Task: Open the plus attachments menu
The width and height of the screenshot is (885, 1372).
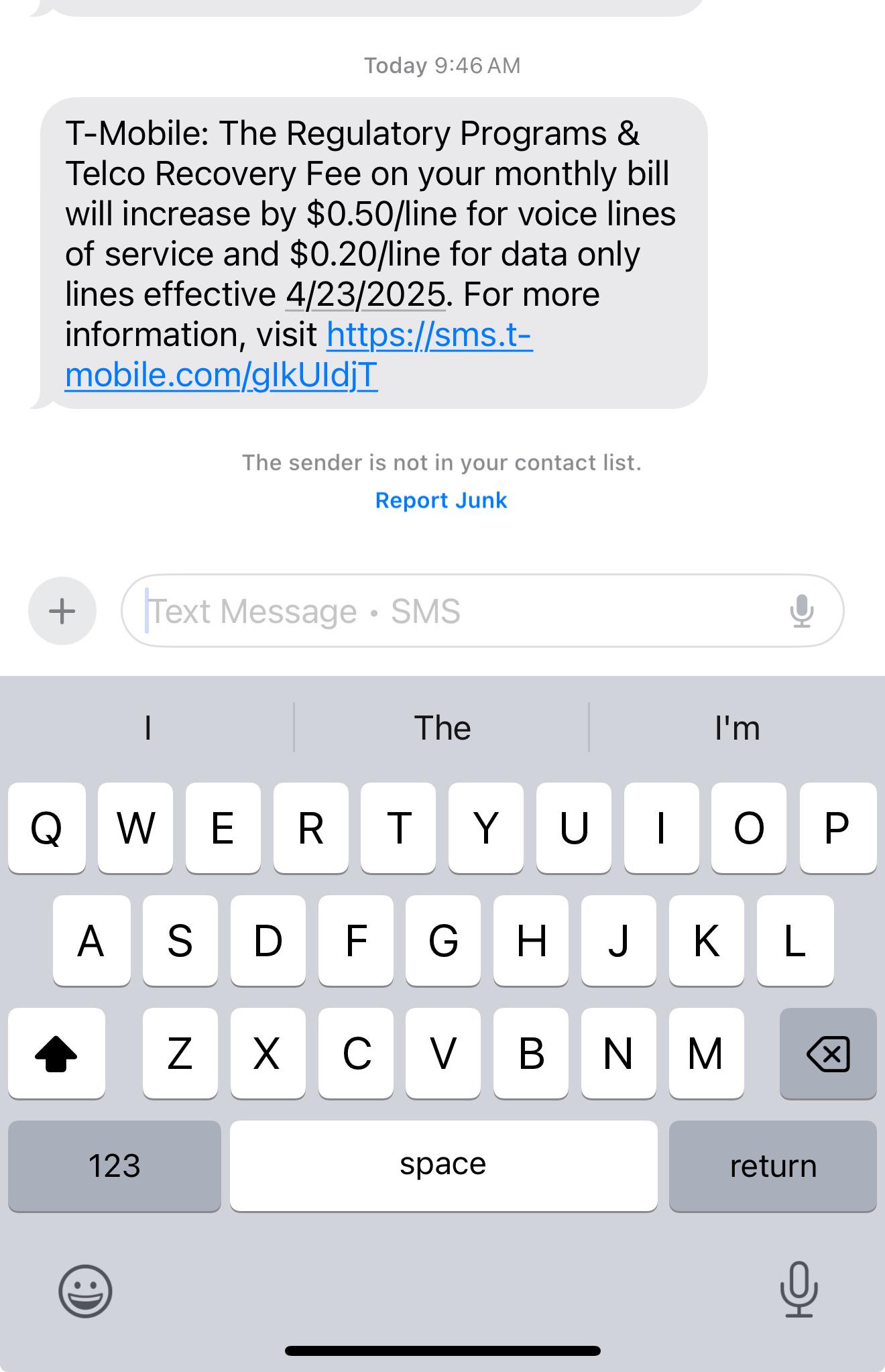Action: pyautogui.click(x=62, y=611)
